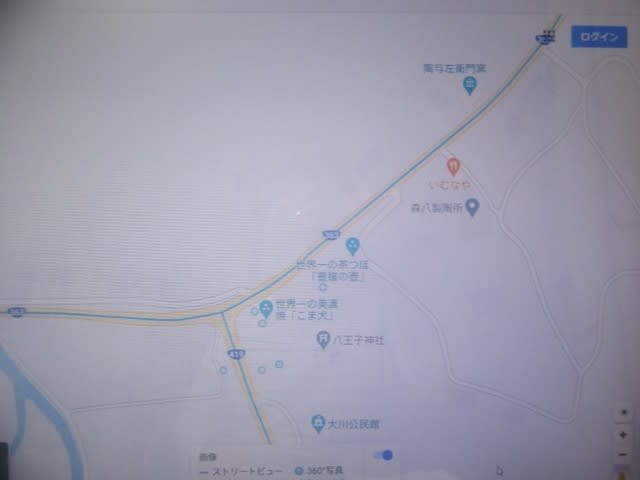Image resolution: width=640 pixels, height=480 pixels.
Task: Open the 八王子神社 shrine pin
Action: [324, 340]
